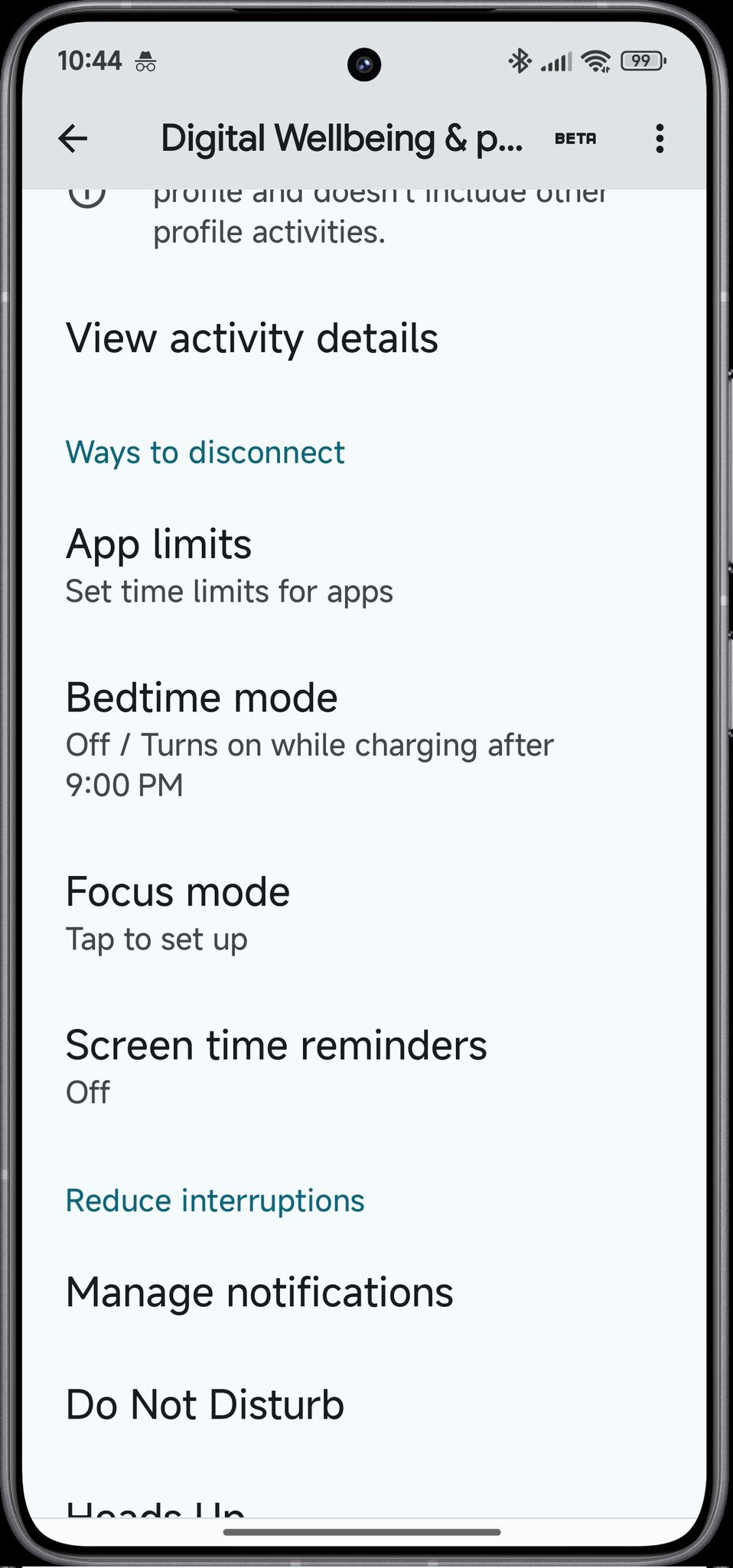Open the three-dot overflow menu
Image resolution: width=733 pixels, height=1568 pixels.
(659, 139)
